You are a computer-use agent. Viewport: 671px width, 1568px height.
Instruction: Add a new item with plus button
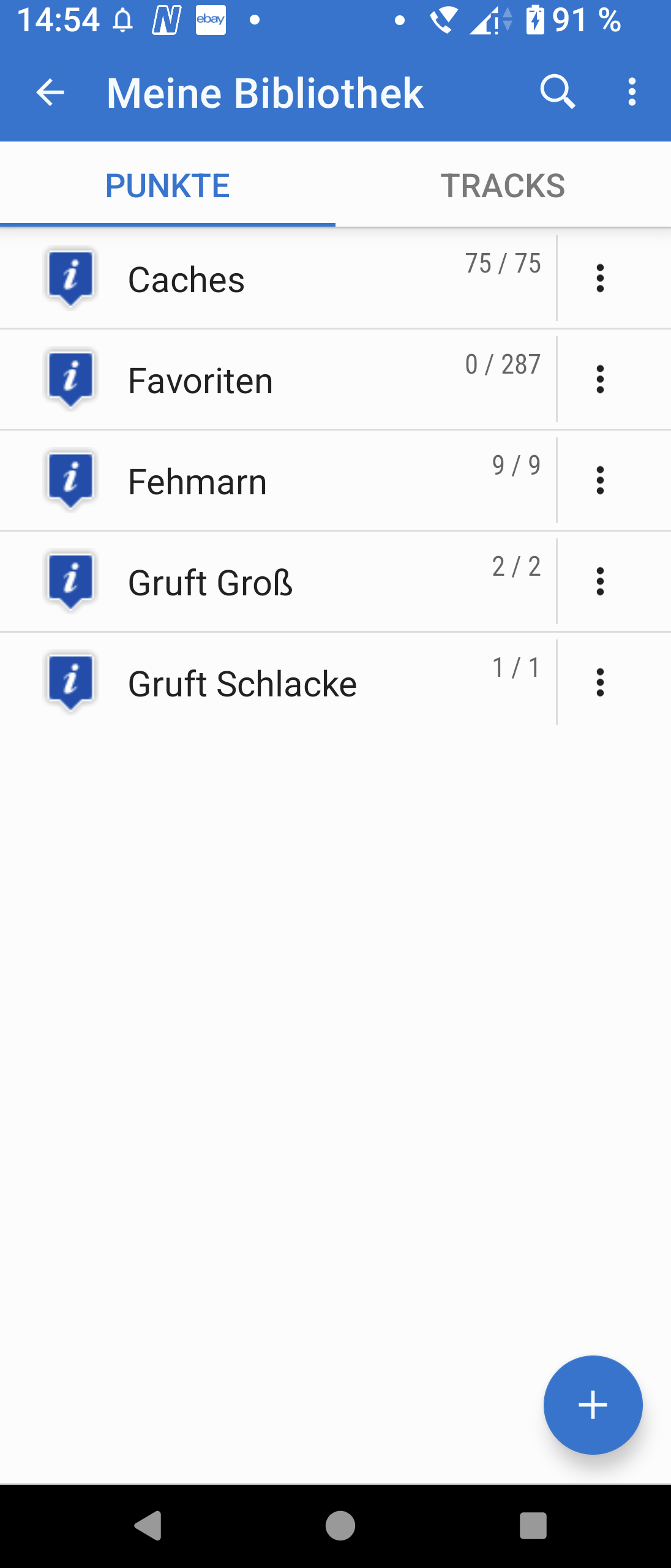tap(593, 1404)
